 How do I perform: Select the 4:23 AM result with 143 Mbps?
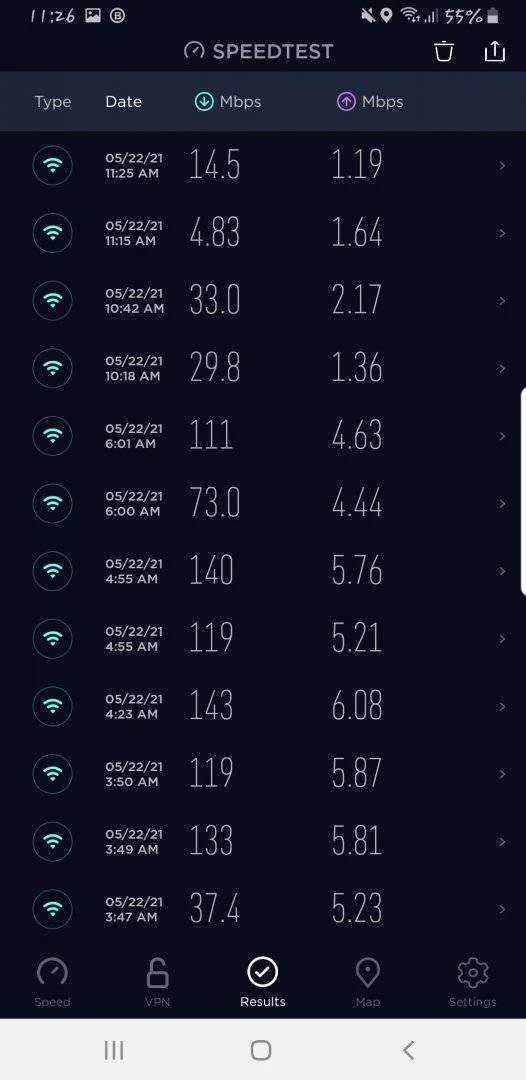click(x=263, y=706)
